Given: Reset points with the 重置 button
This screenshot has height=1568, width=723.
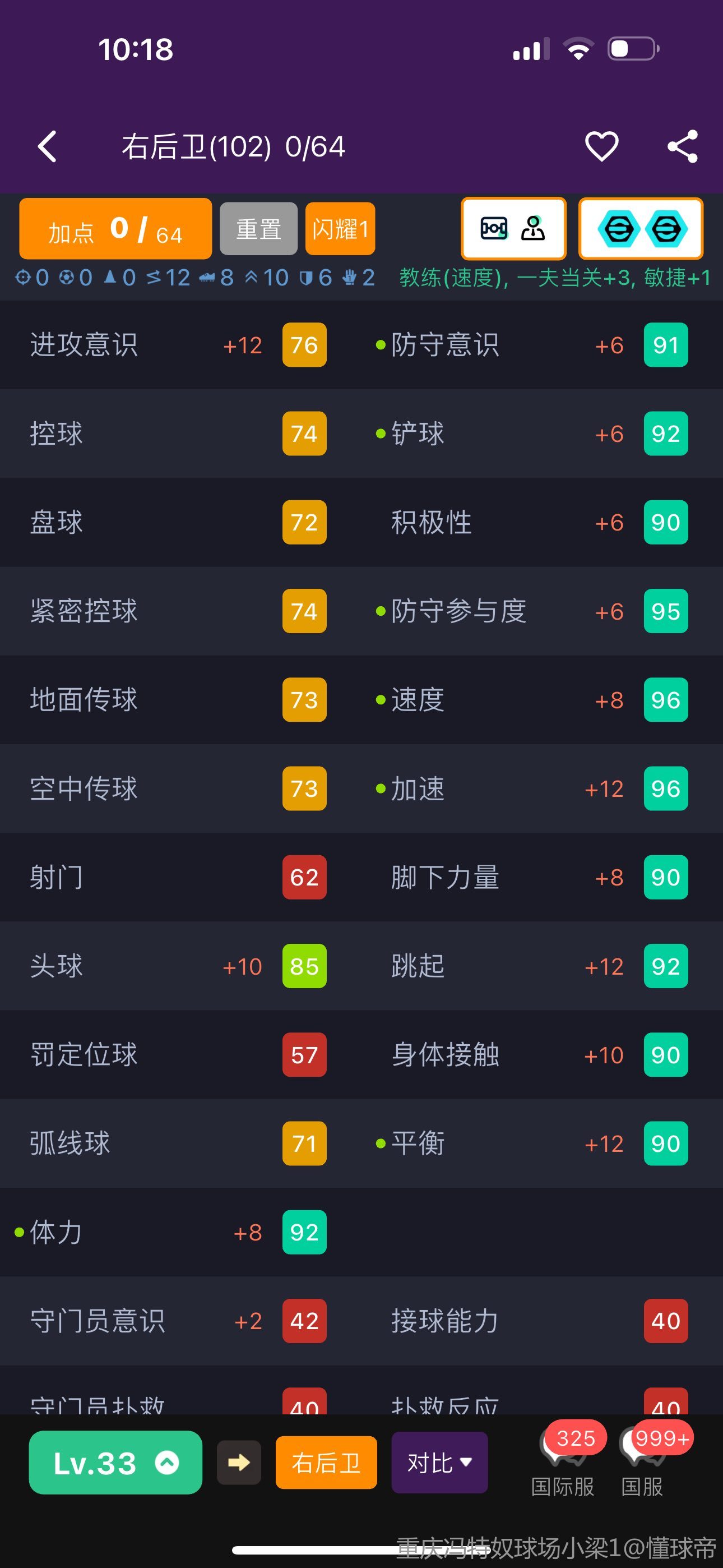Looking at the screenshot, I should [258, 229].
